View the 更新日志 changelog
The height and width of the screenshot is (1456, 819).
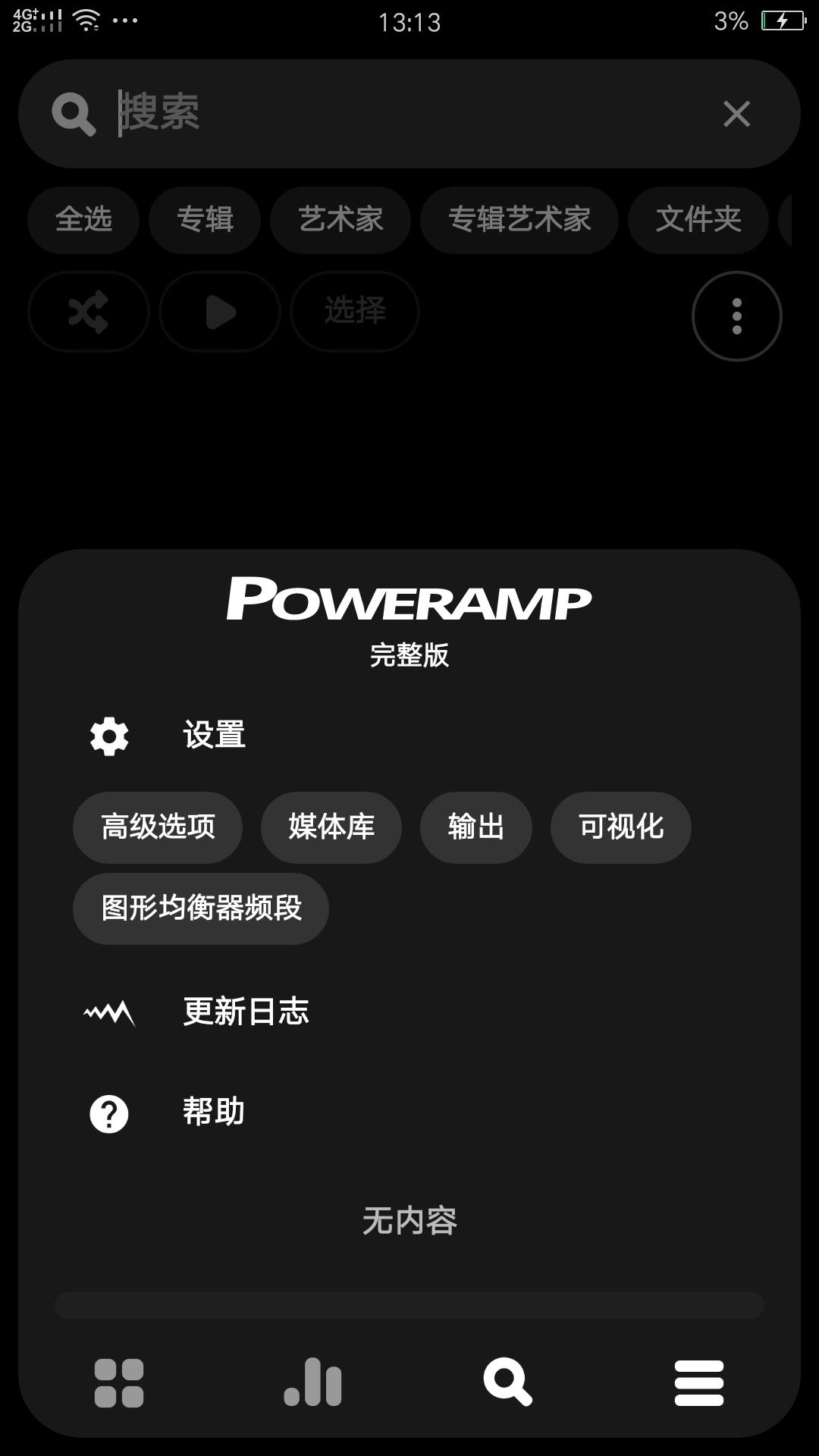click(x=246, y=1012)
